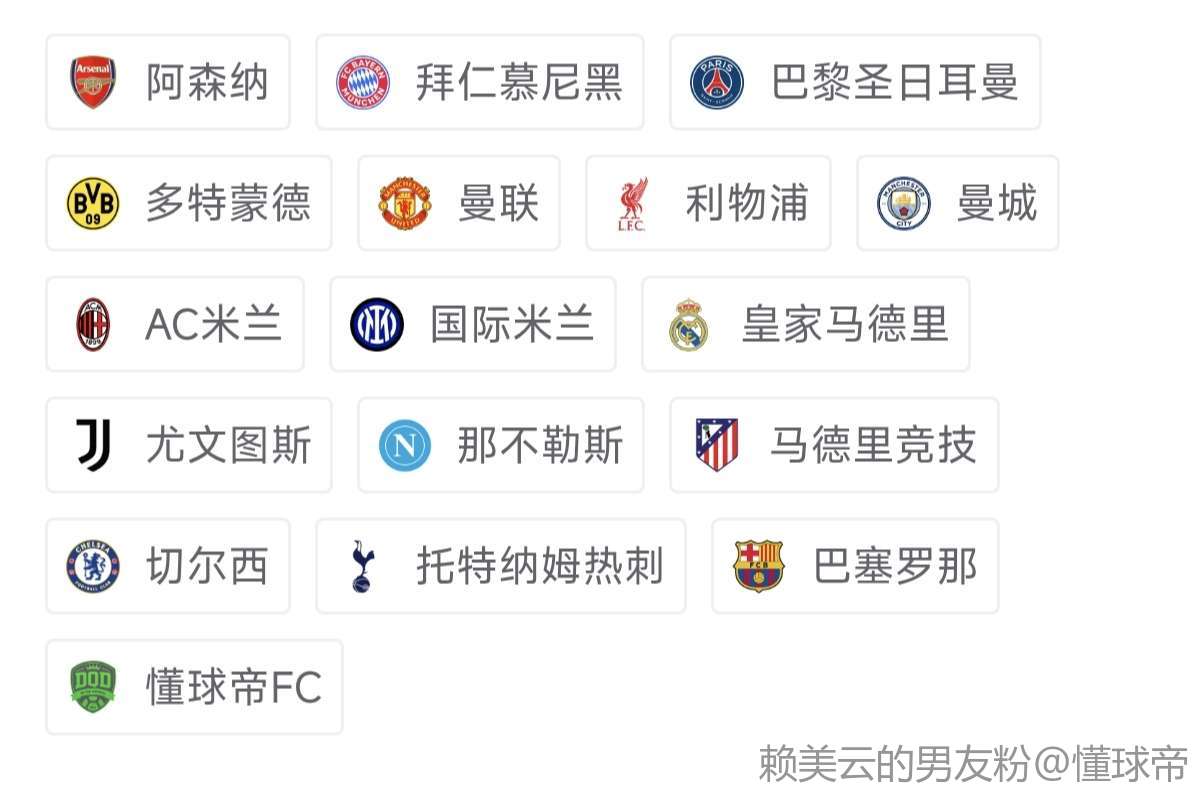Pick the 懂球帝FC chip
1200x797 pixels.
[195, 687]
